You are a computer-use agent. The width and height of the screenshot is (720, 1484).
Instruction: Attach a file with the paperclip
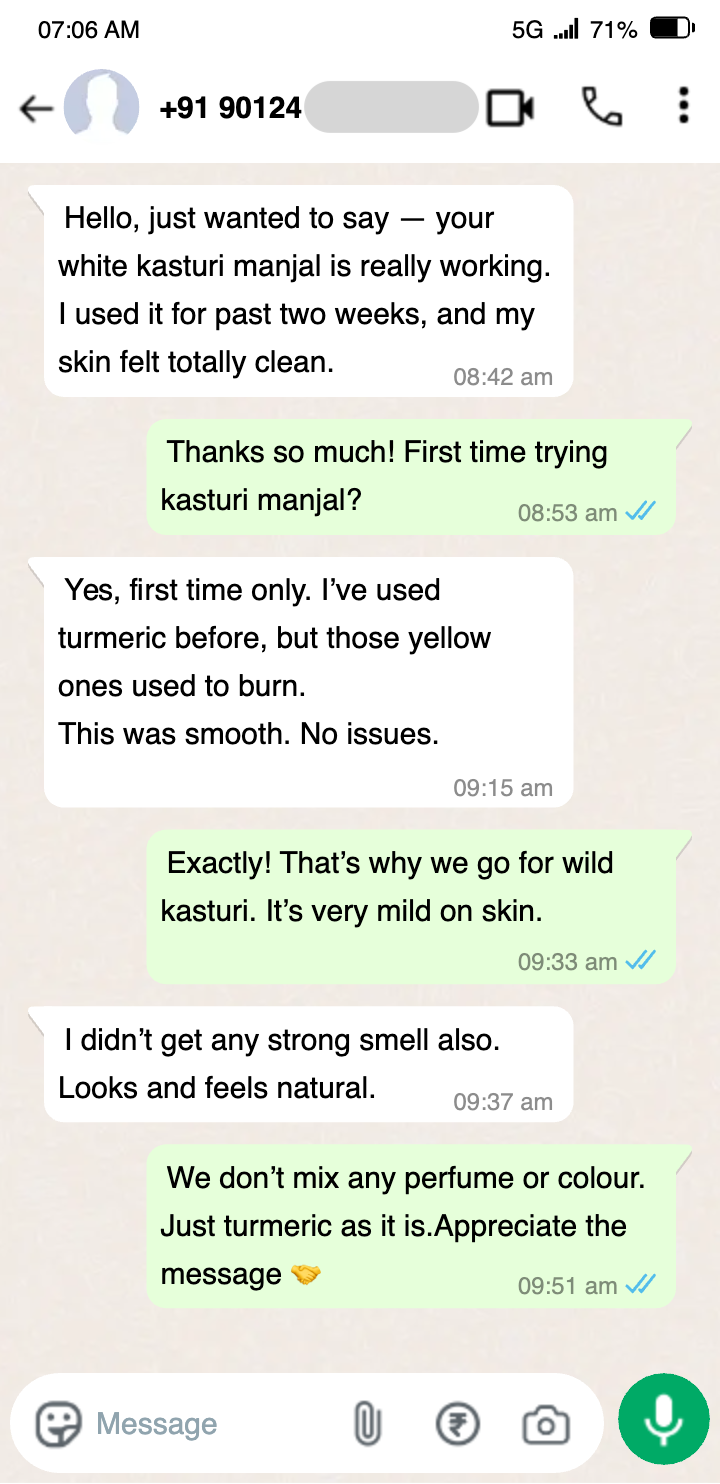point(368,1423)
